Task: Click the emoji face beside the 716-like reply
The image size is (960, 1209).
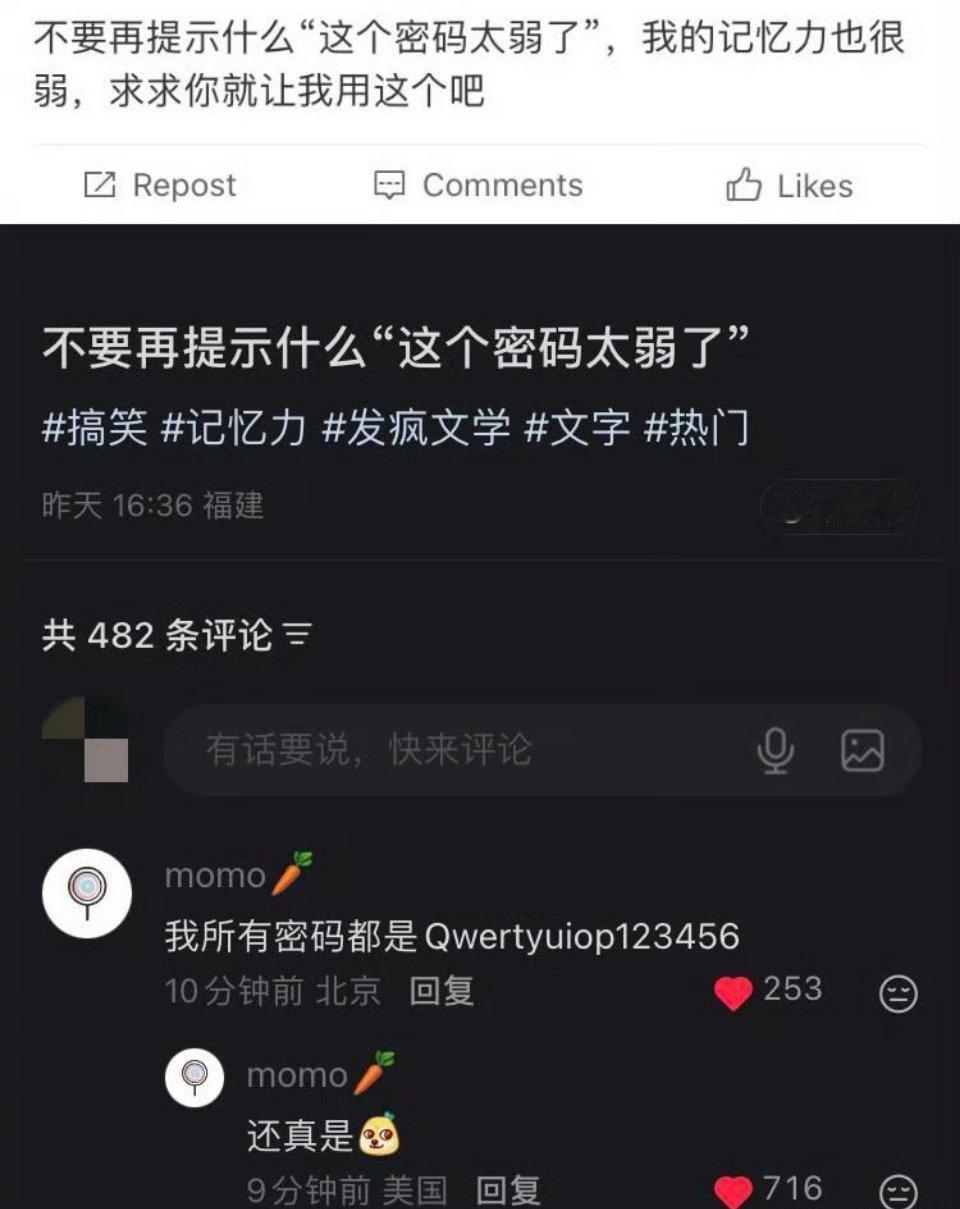Action: coord(898,1190)
